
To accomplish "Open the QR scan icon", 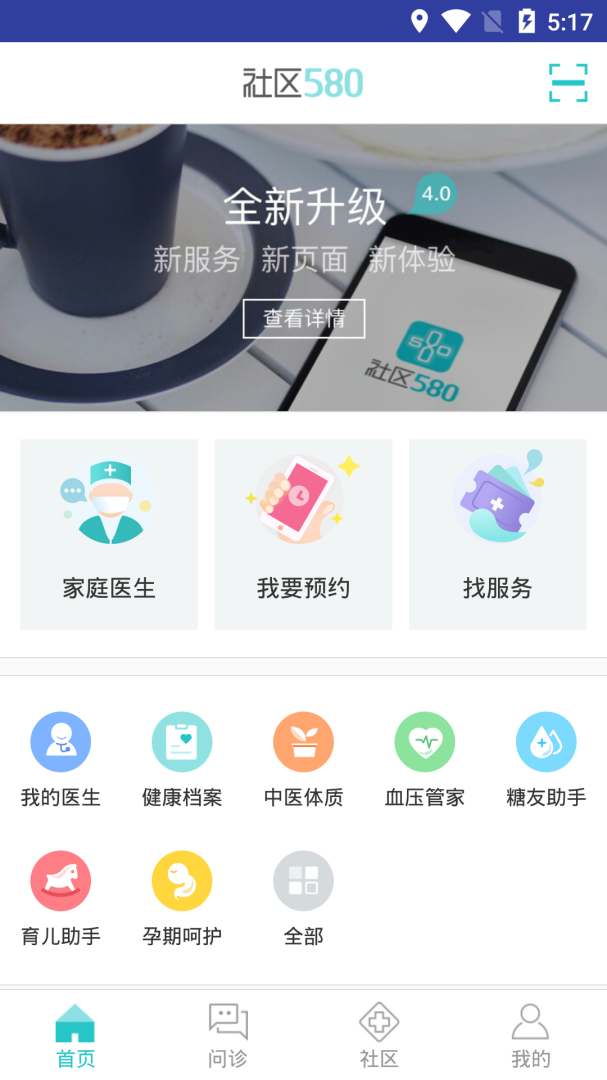I will click(x=568, y=83).
